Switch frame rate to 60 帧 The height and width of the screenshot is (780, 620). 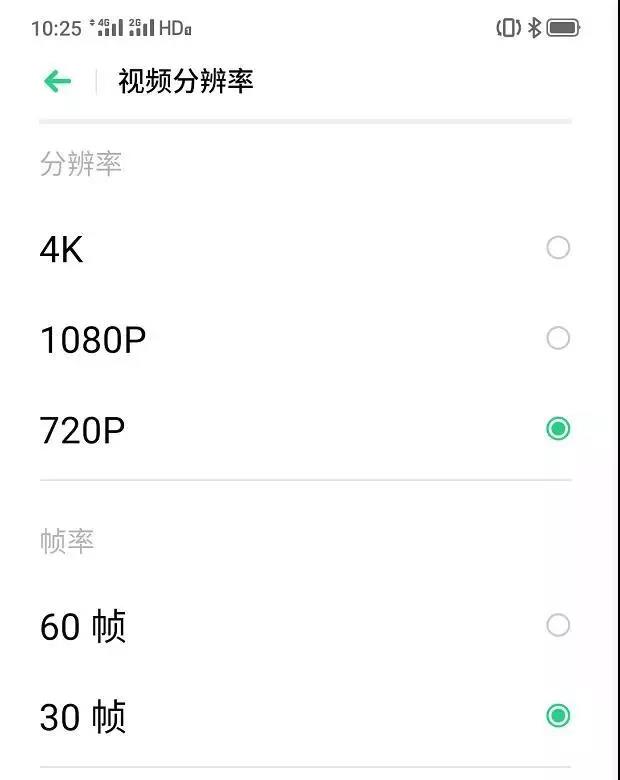558,626
